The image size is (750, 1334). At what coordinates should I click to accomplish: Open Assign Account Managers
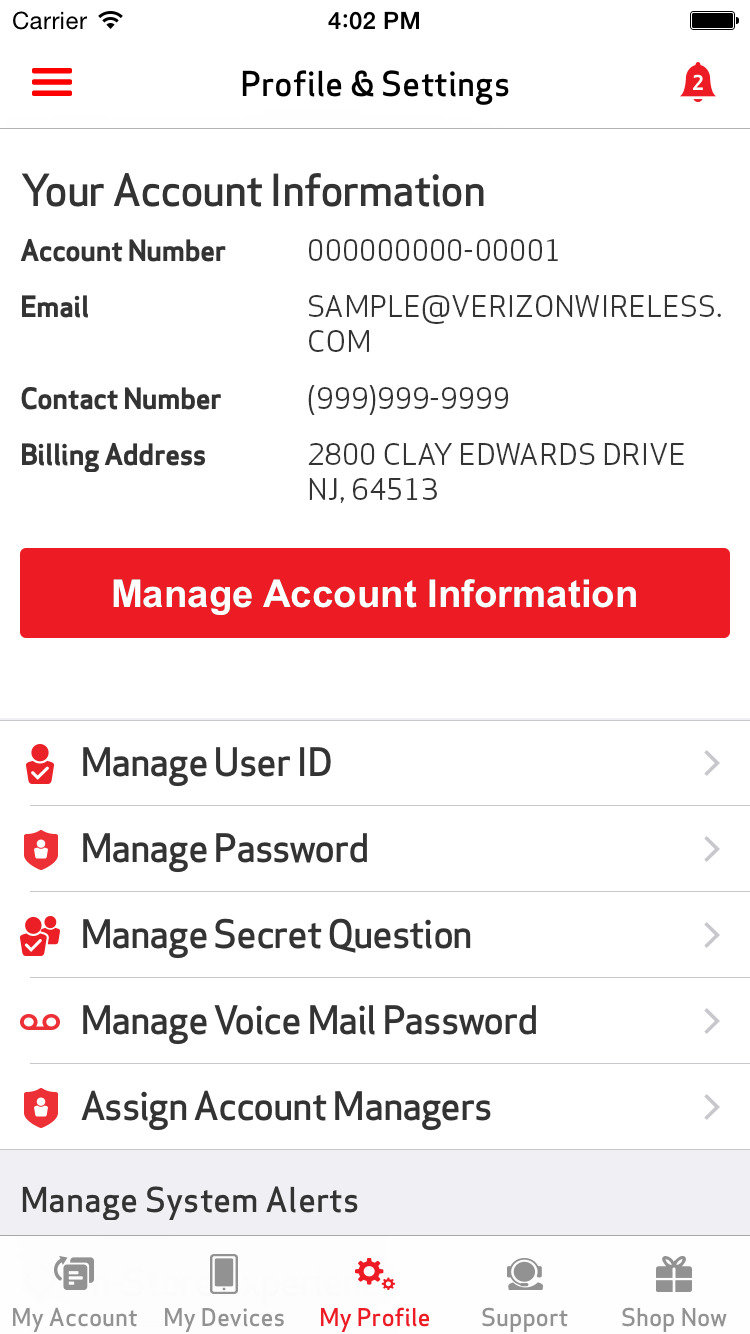(x=375, y=1108)
